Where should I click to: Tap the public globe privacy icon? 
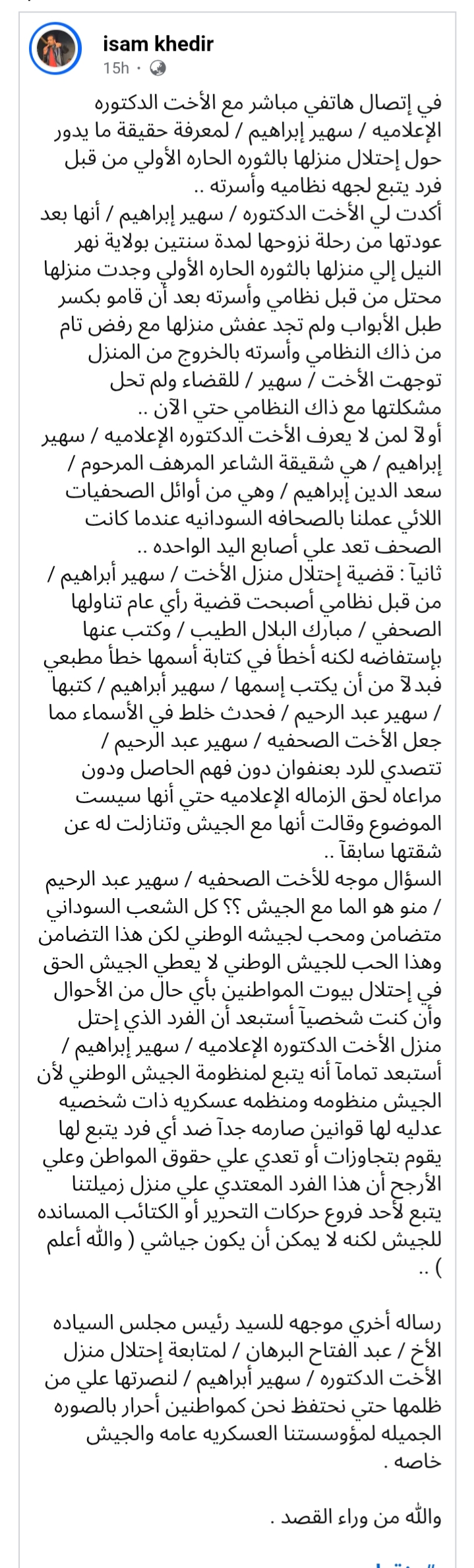158,68
